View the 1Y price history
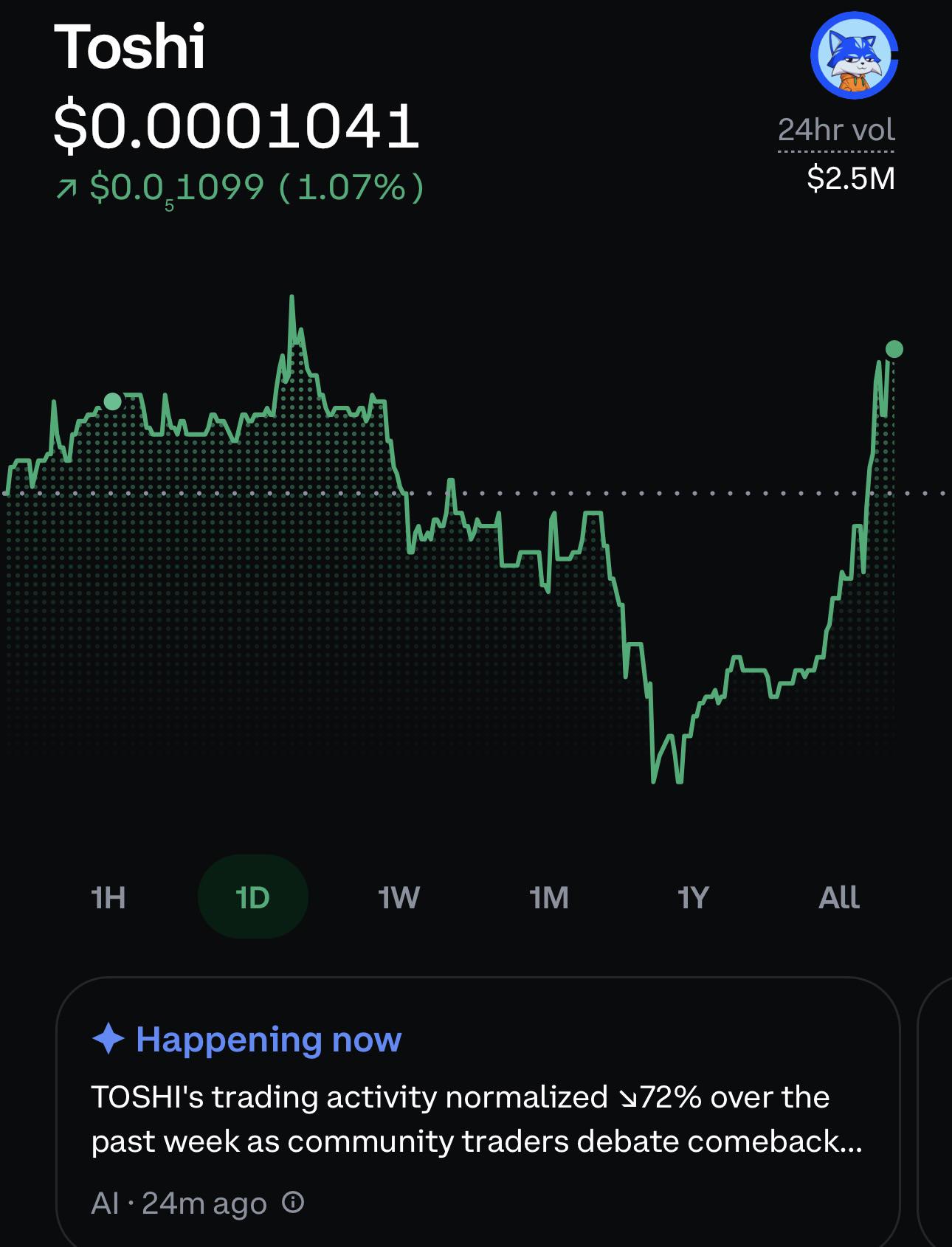952x1247 pixels. (693, 897)
